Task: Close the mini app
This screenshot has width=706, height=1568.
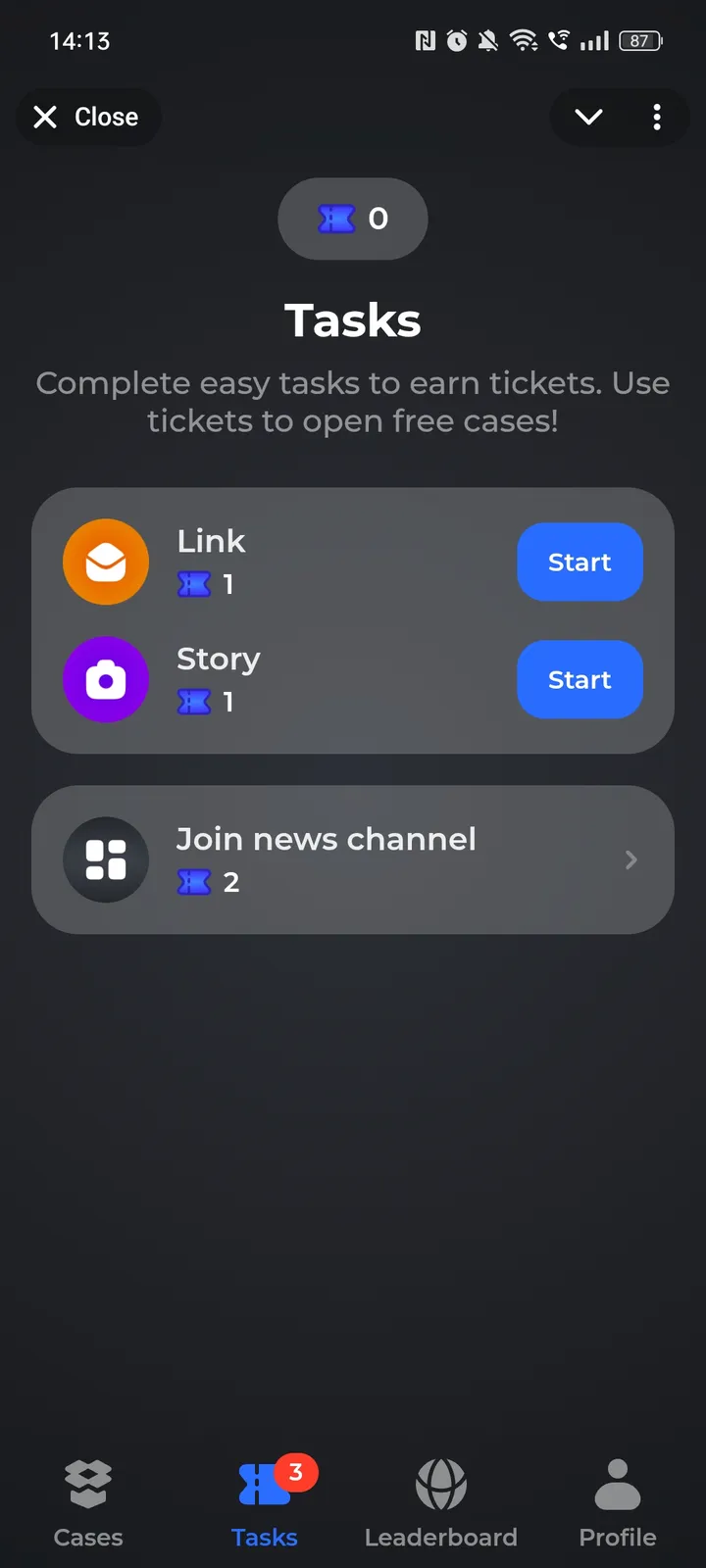Action: [x=87, y=117]
